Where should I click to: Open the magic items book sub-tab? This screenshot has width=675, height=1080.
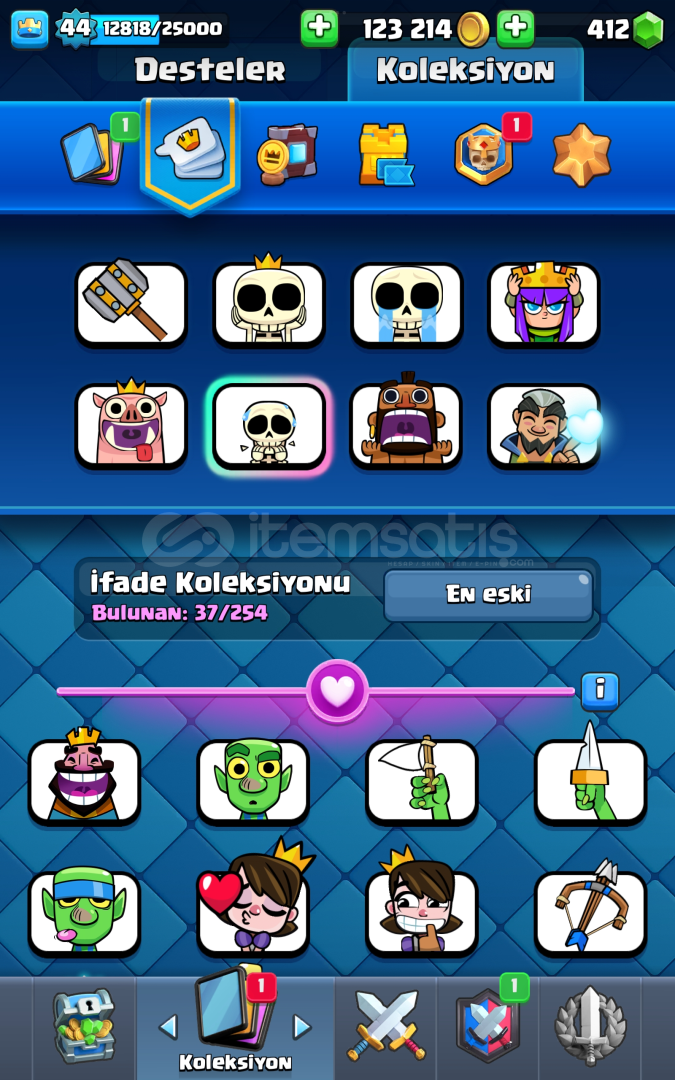click(287, 154)
